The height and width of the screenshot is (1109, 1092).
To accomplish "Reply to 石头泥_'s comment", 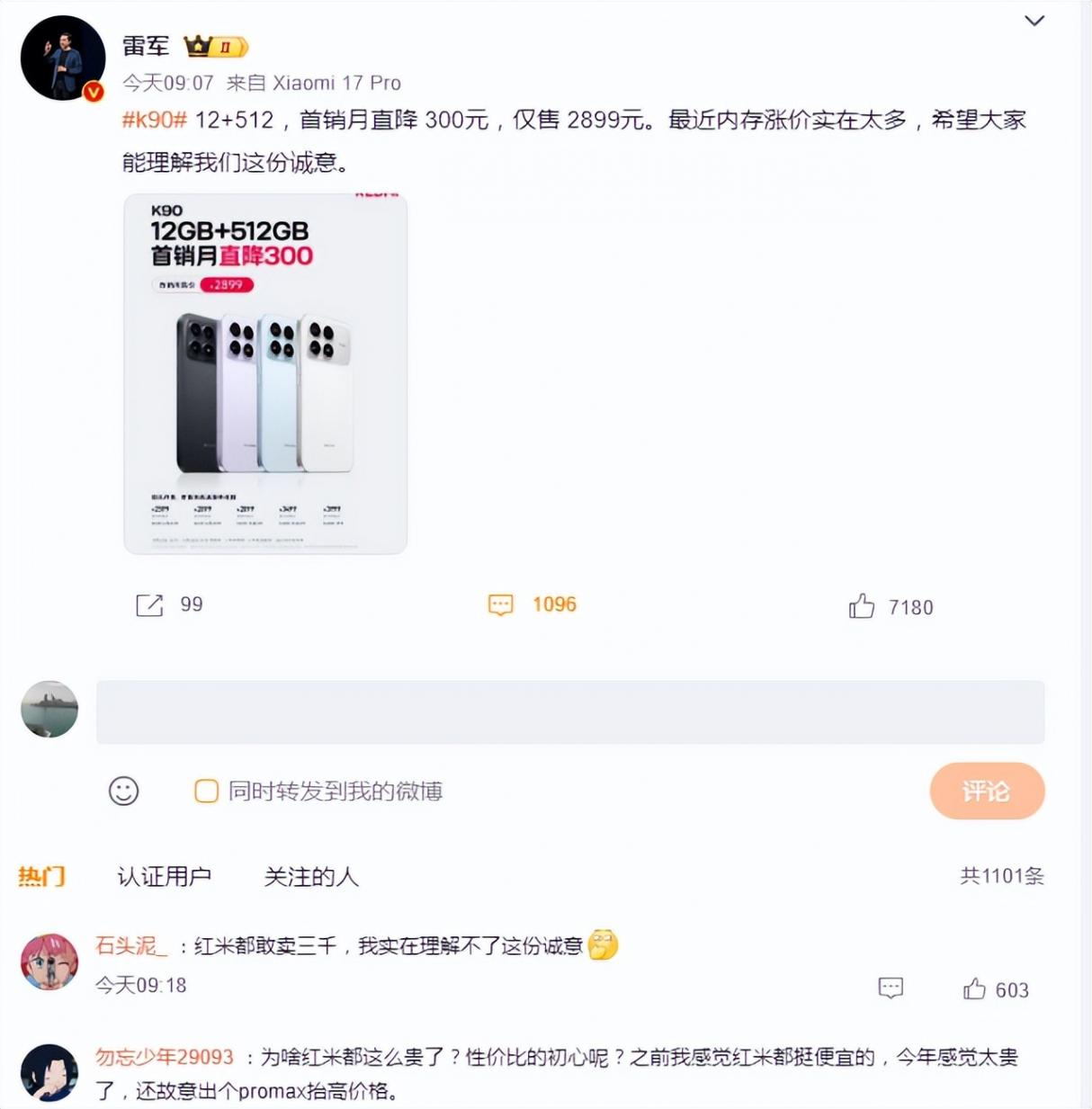I will [891, 988].
